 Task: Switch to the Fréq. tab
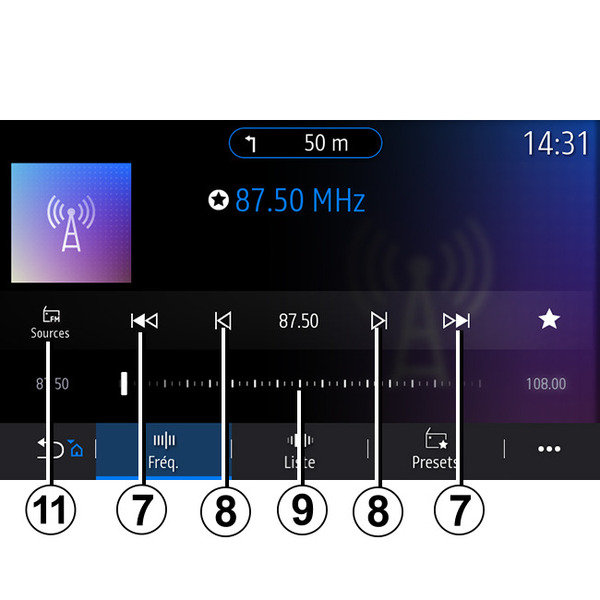(x=164, y=450)
